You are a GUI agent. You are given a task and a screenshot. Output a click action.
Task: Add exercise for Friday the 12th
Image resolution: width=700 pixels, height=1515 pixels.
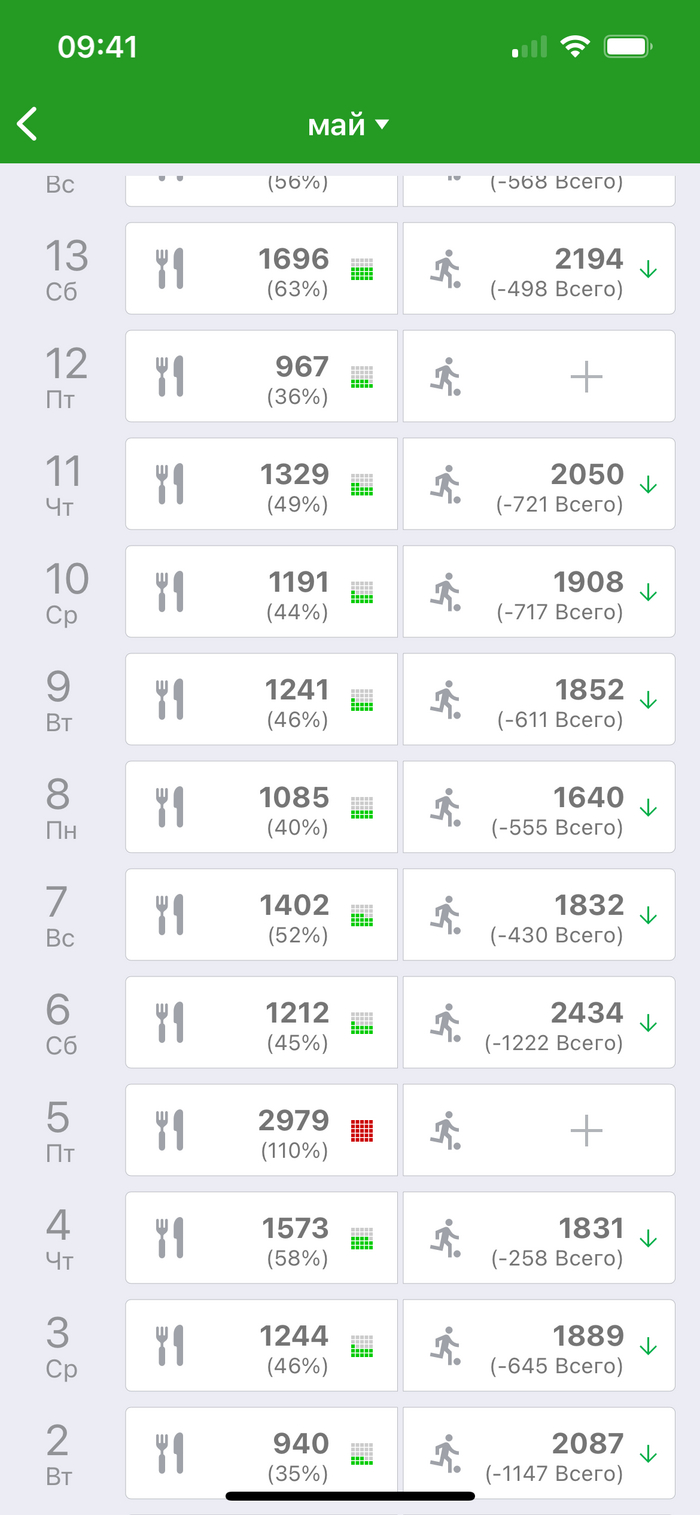click(x=585, y=376)
